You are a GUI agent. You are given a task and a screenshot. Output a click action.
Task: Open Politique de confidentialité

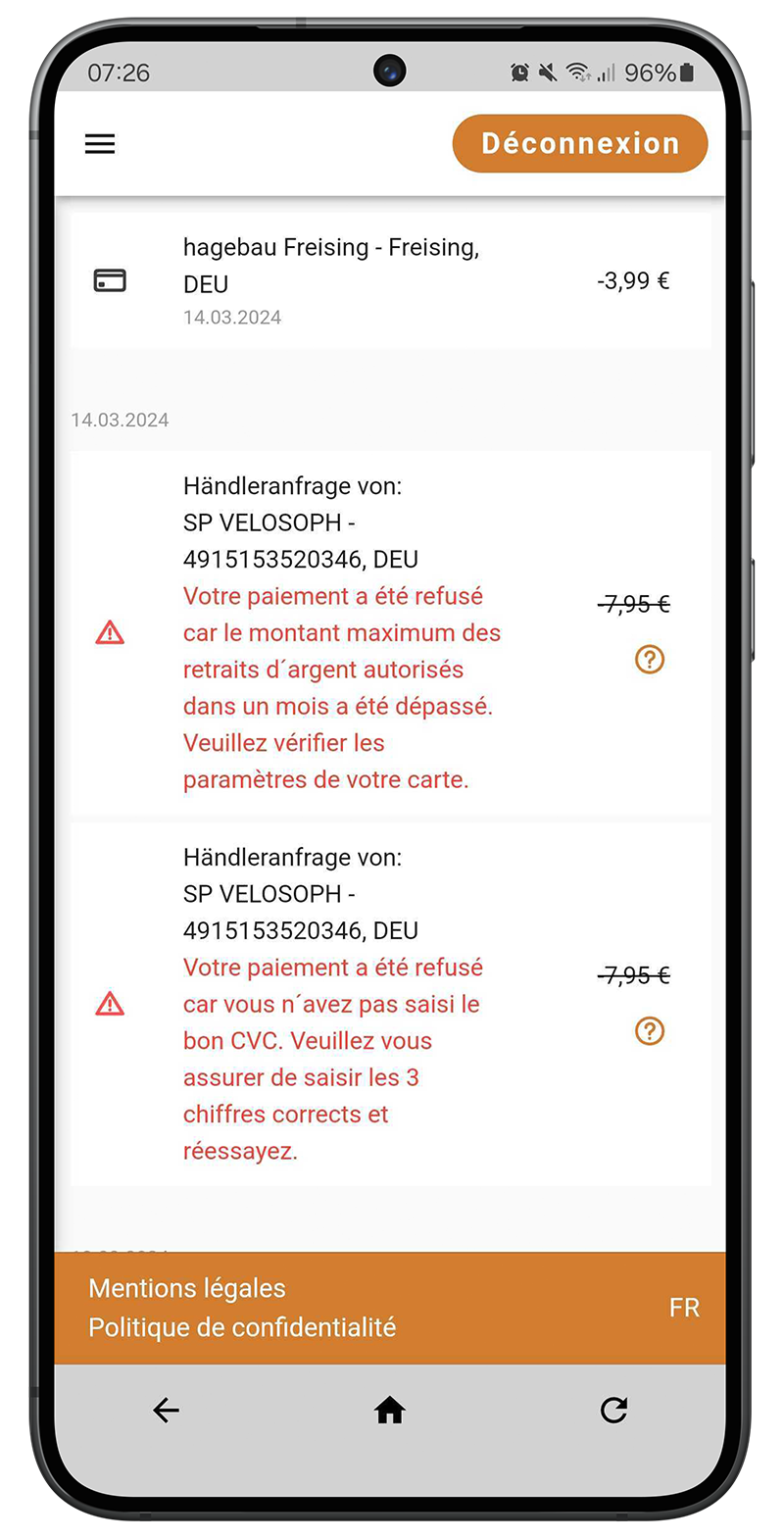tap(242, 1327)
